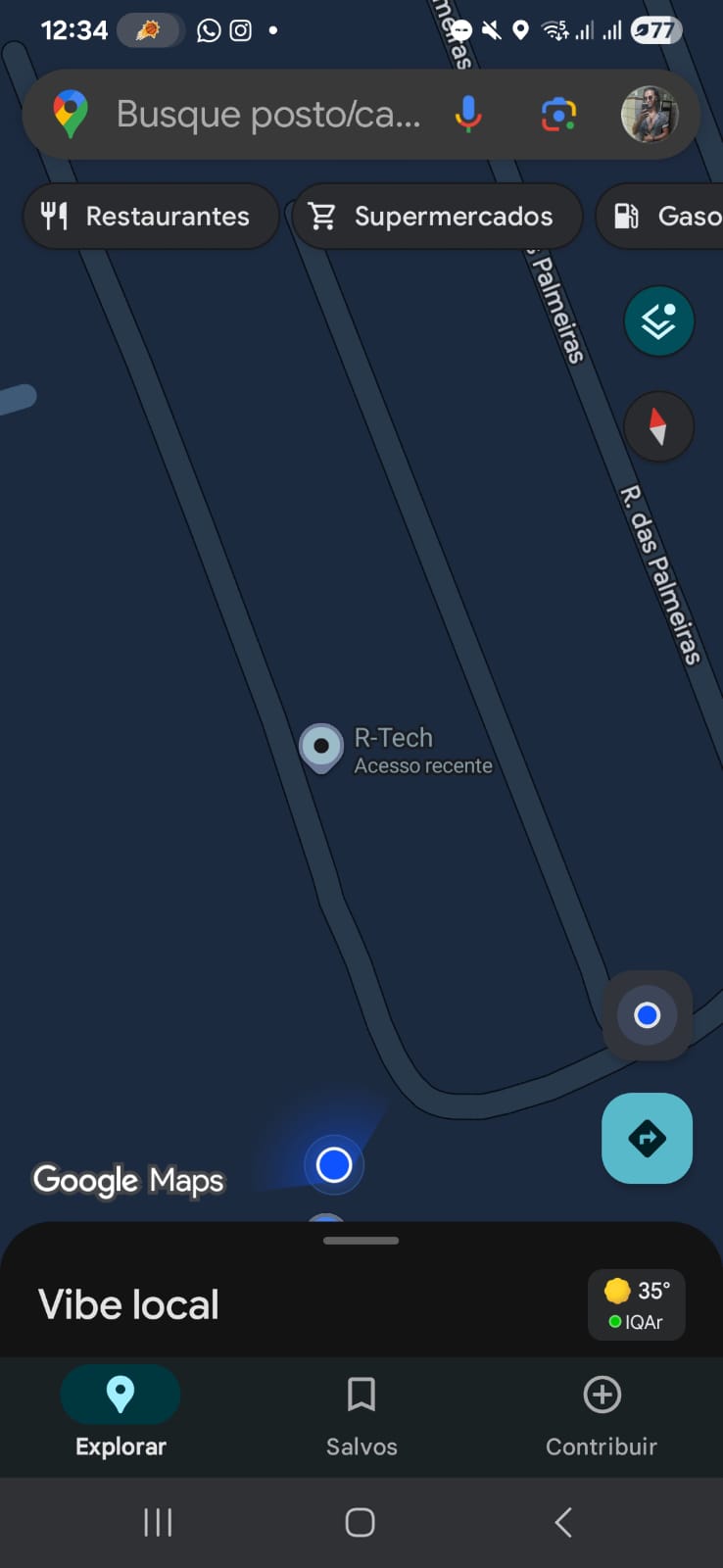Open Google Lens camera search

tap(558, 115)
